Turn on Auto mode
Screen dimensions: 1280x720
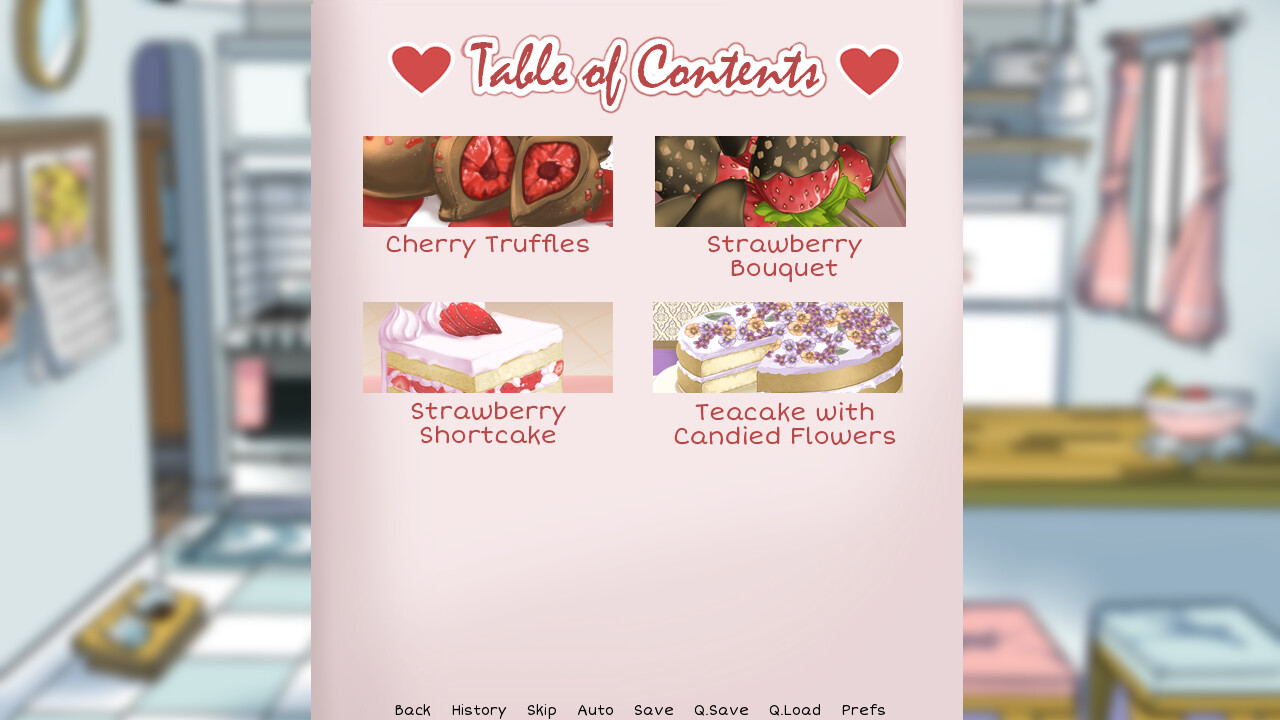click(595, 710)
